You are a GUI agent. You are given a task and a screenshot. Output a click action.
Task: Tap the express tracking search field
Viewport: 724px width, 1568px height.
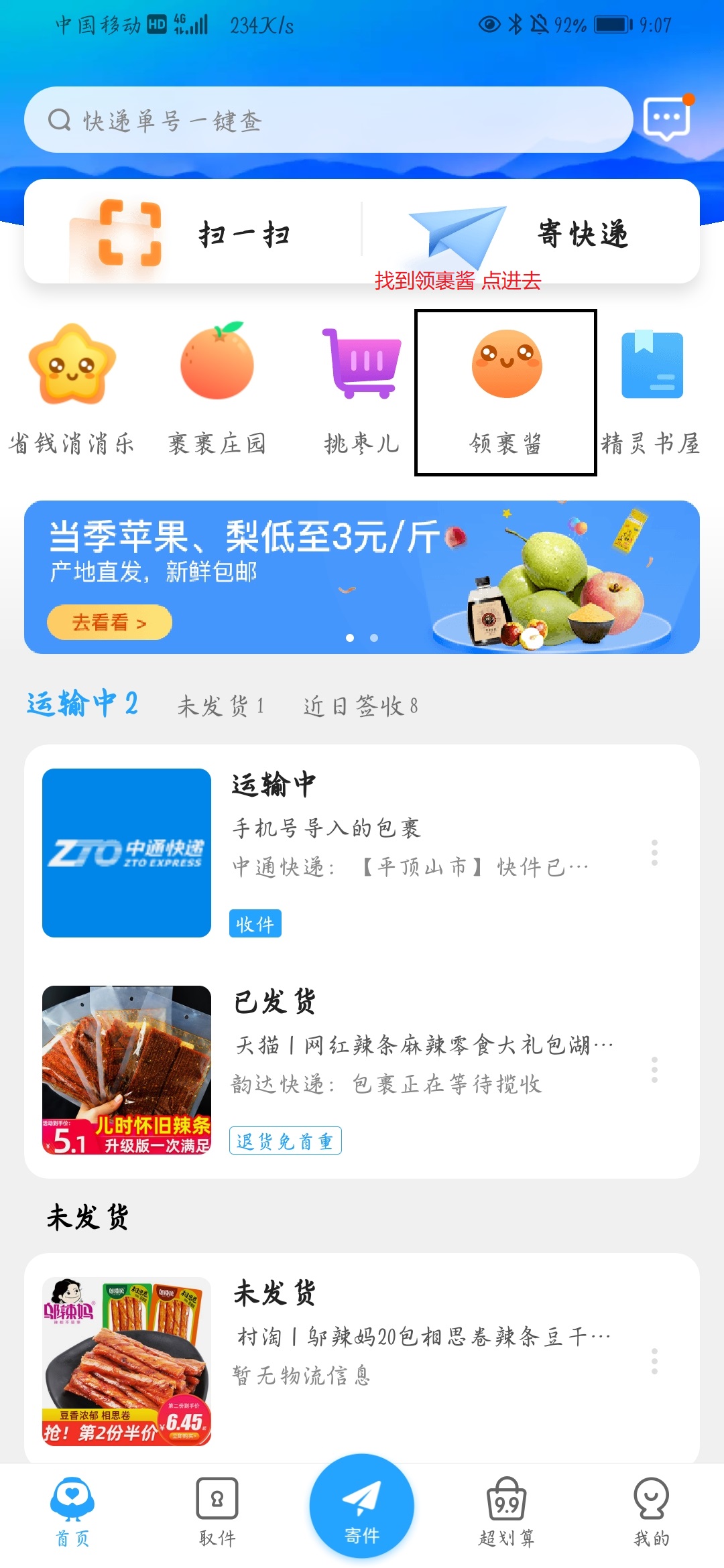pos(328,121)
